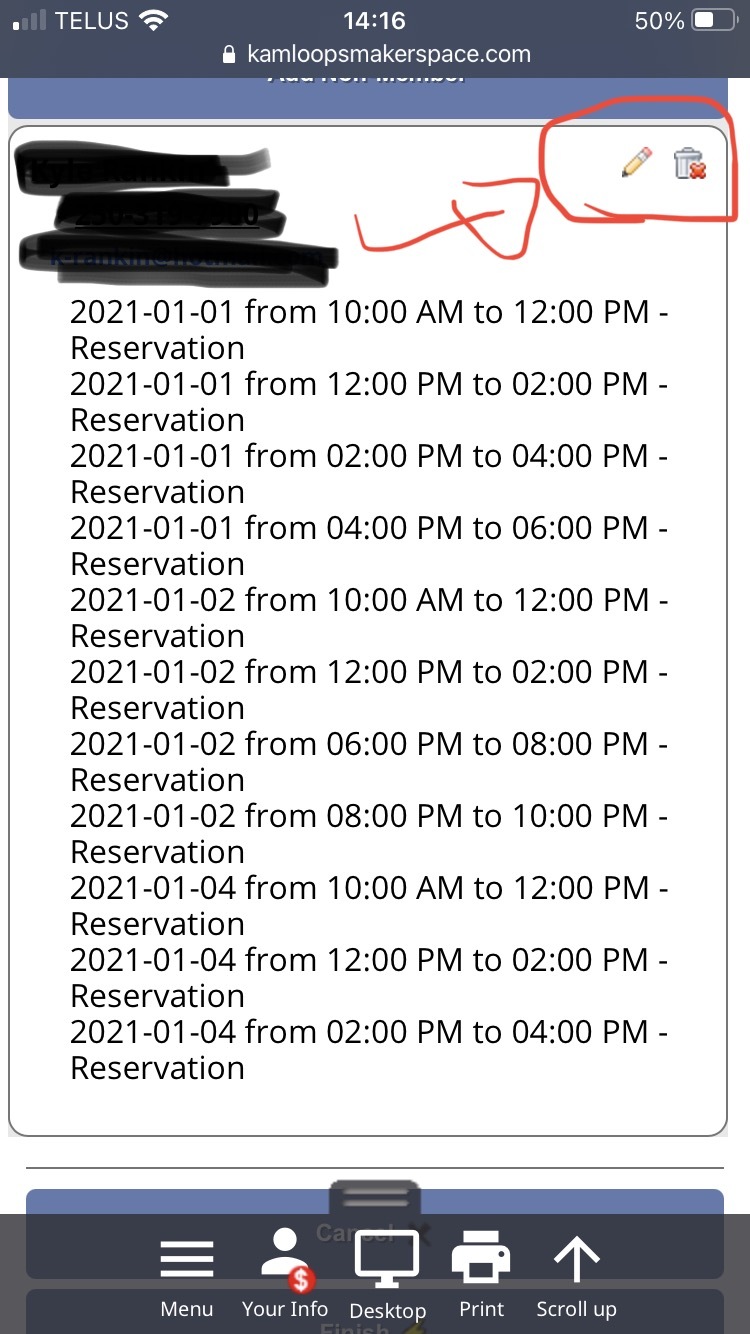Open the Menu in bottom bar

(x=187, y=1277)
